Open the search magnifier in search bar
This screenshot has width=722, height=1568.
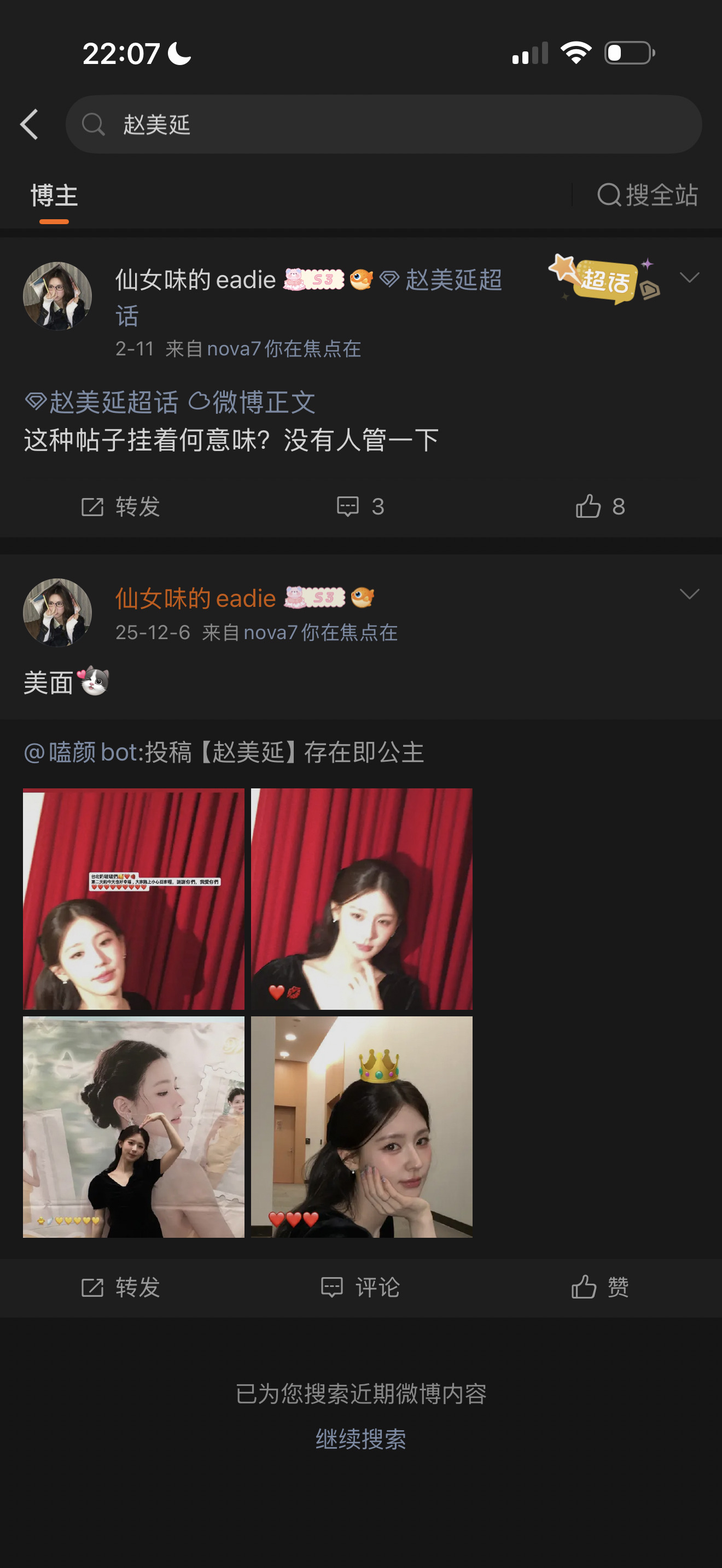pos(94,124)
